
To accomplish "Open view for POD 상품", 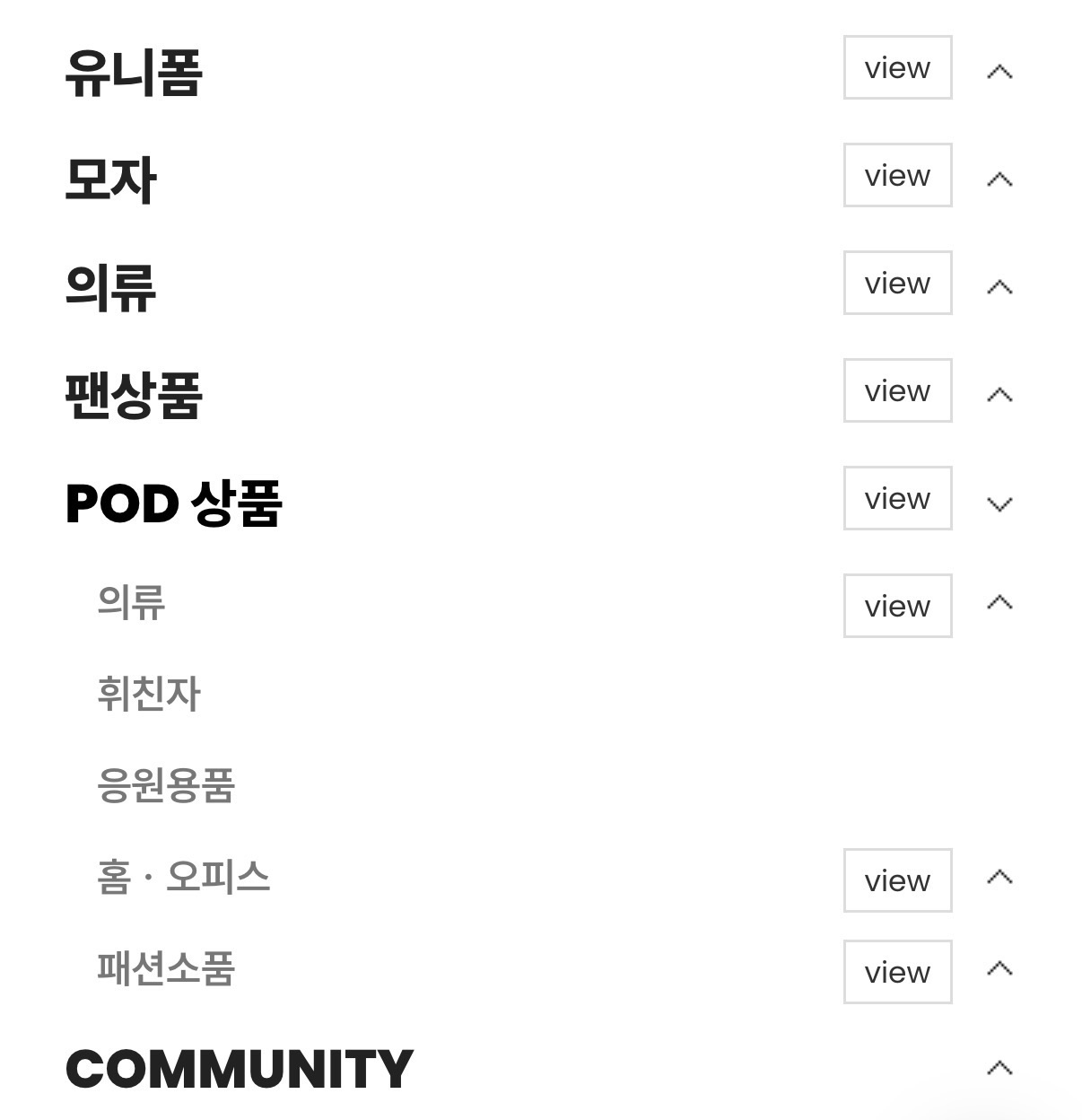I will 897,499.
